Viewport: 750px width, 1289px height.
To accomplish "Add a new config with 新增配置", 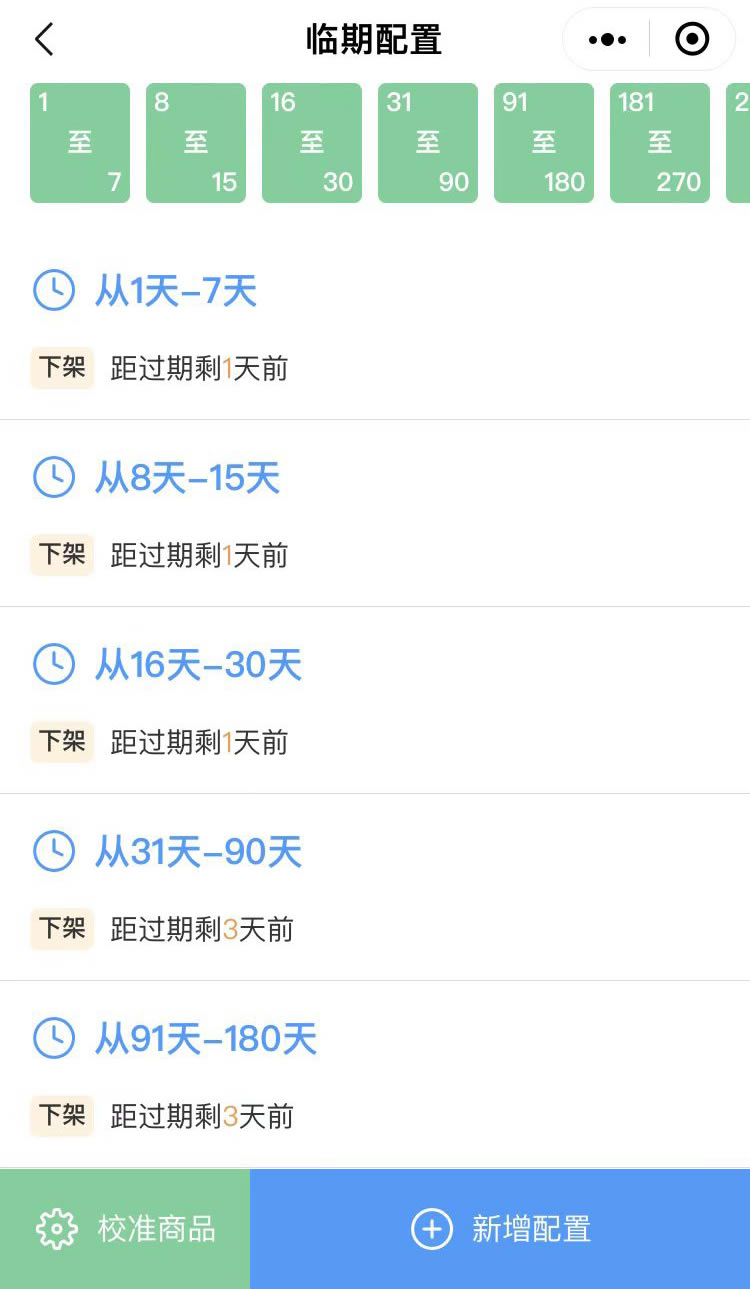I will click(500, 1229).
